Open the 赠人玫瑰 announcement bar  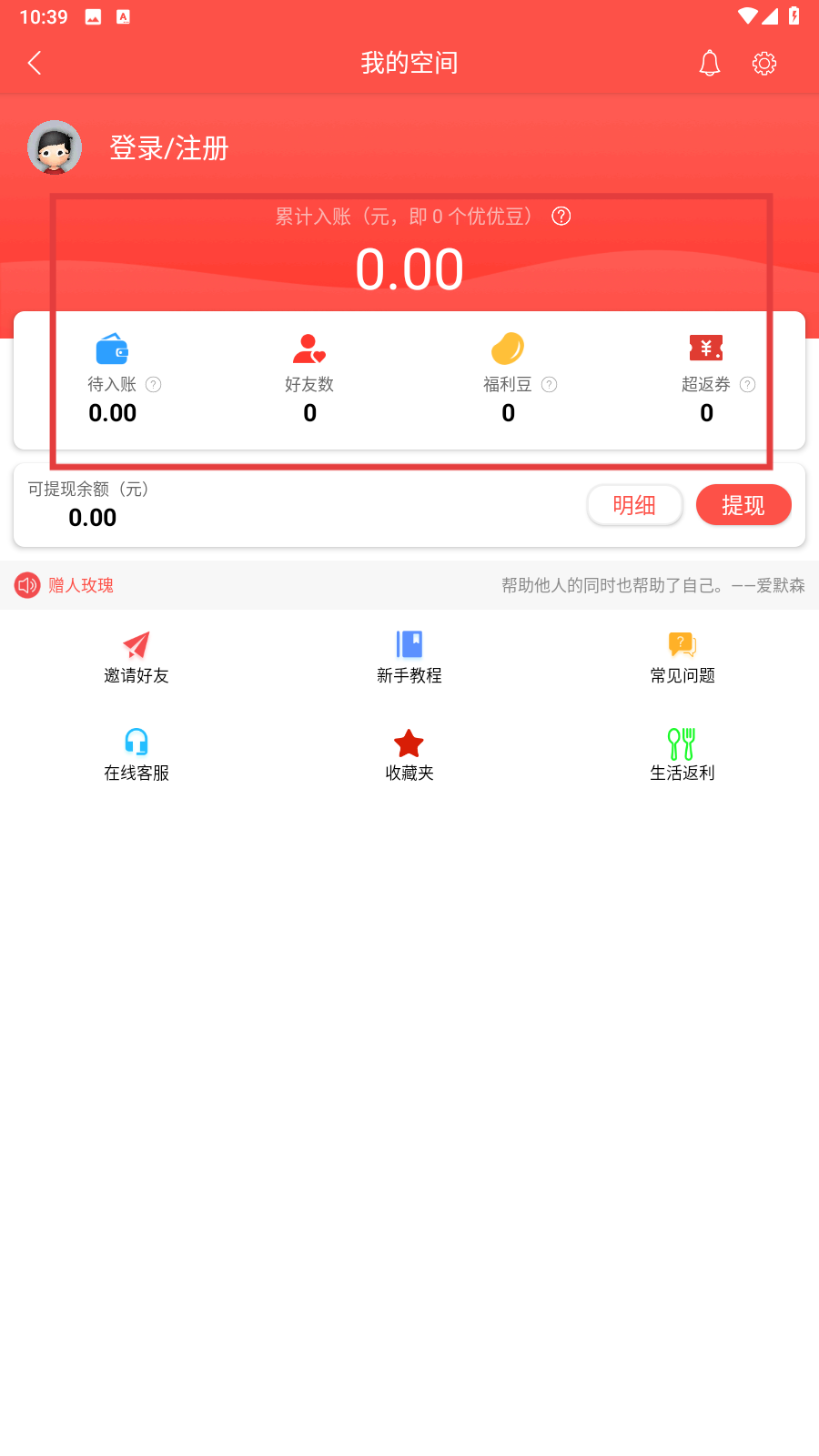click(409, 585)
